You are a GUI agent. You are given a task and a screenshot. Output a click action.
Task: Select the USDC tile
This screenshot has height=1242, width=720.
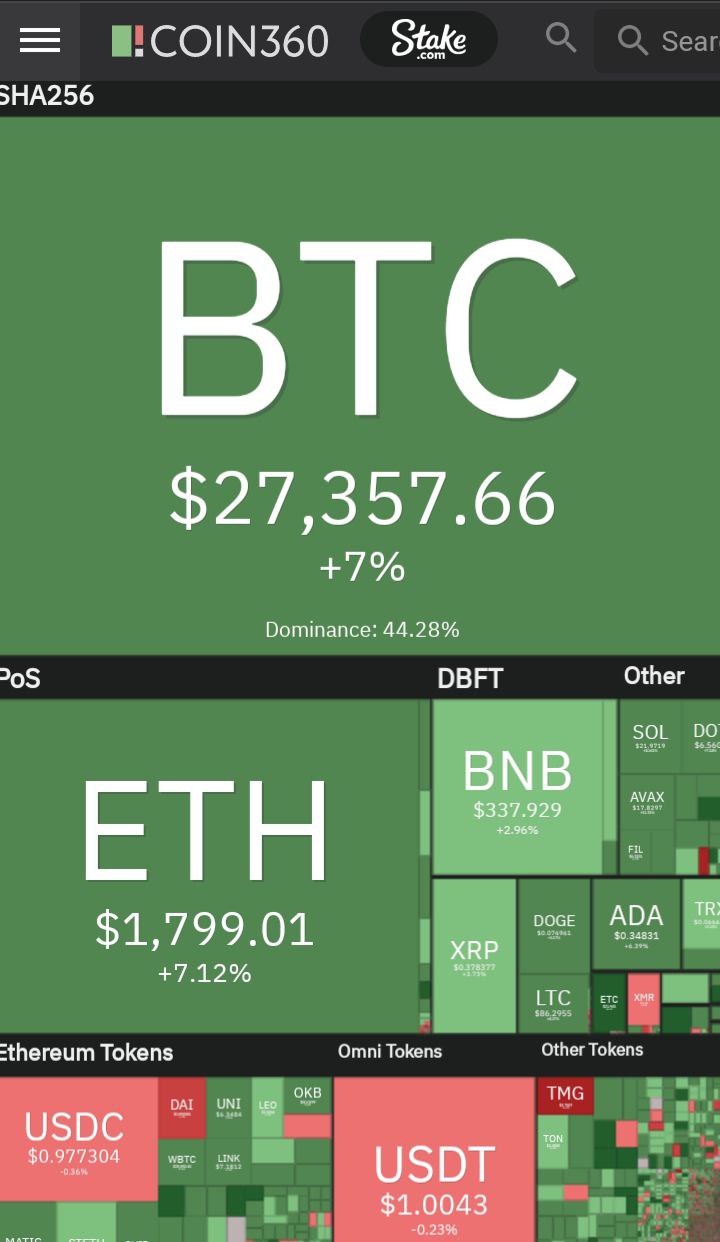(75, 1138)
